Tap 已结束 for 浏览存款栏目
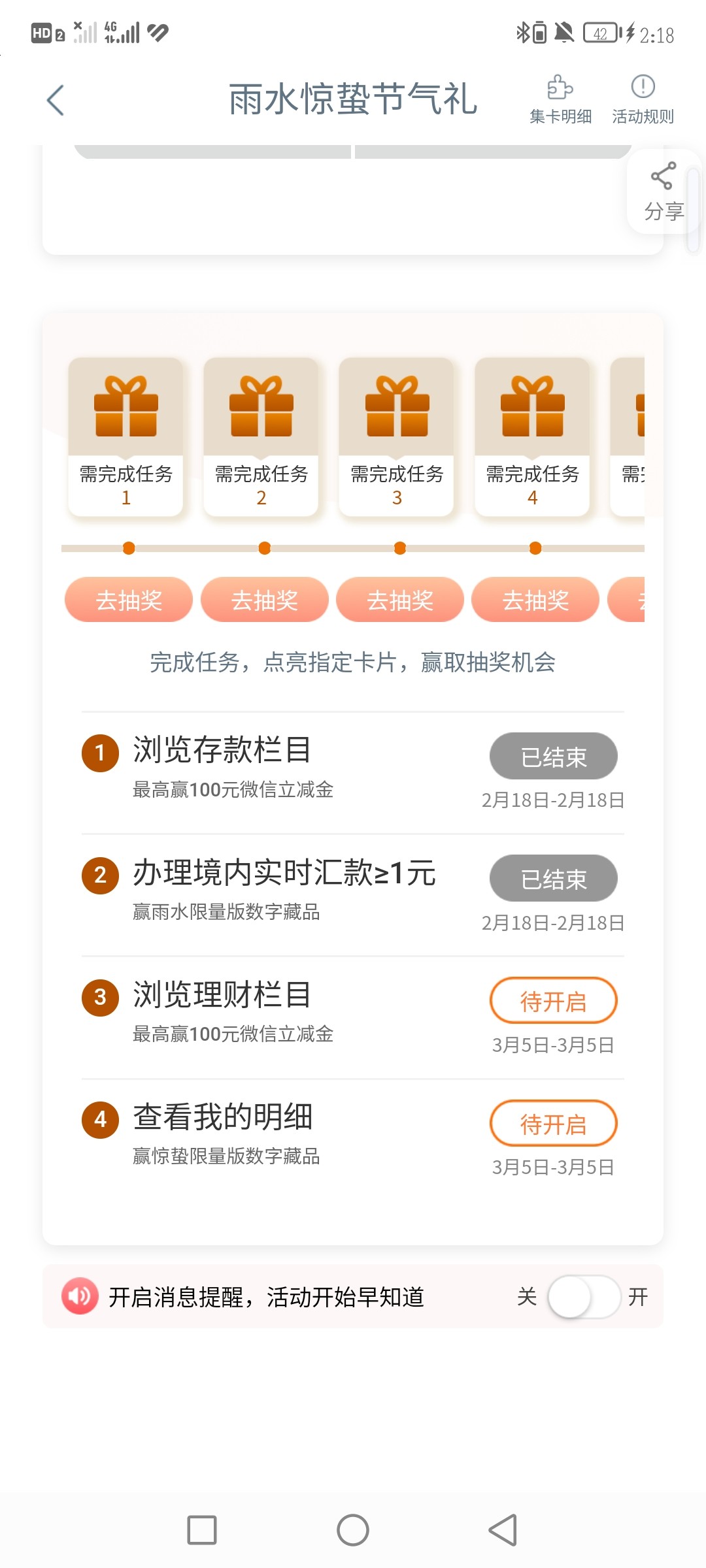This screenshot has width=706, height=1568. click(x=554, y=757)
